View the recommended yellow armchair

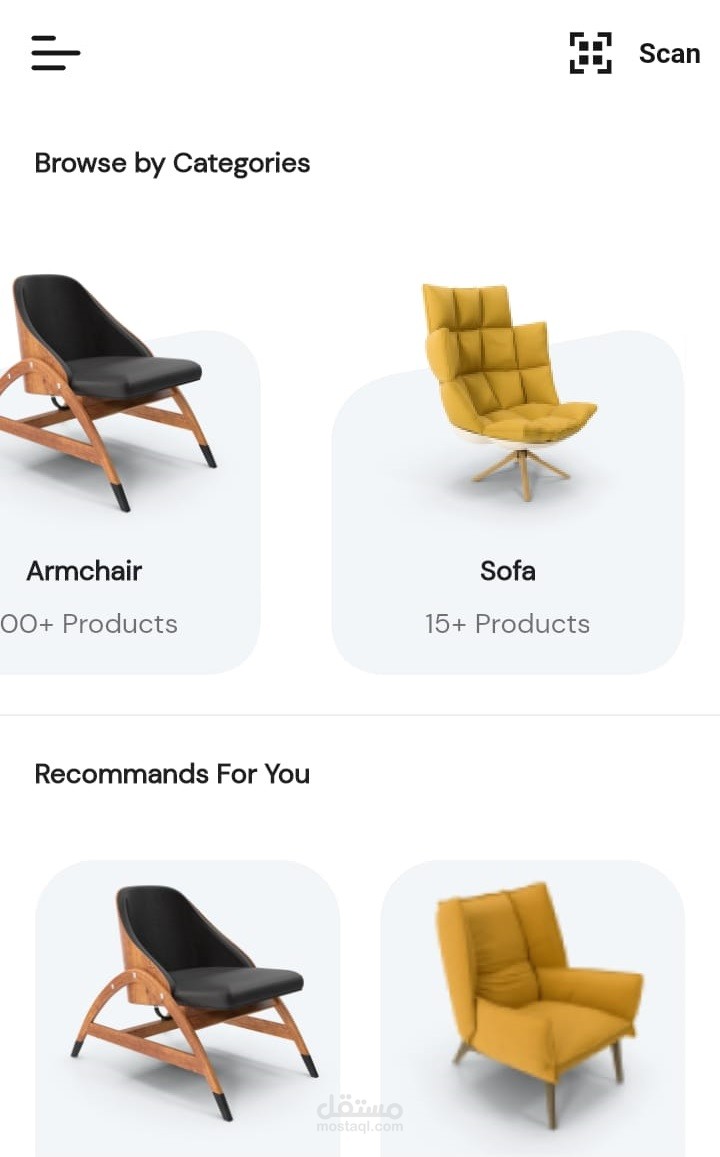coord(533,1008)
